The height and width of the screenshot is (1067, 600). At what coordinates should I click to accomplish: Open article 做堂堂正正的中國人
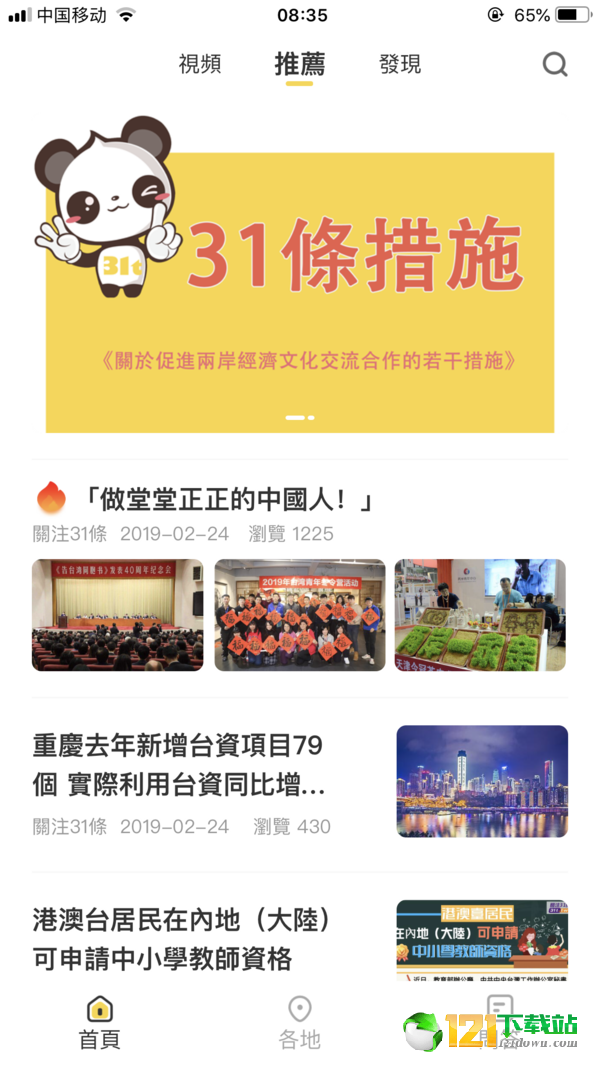point(228,498)
